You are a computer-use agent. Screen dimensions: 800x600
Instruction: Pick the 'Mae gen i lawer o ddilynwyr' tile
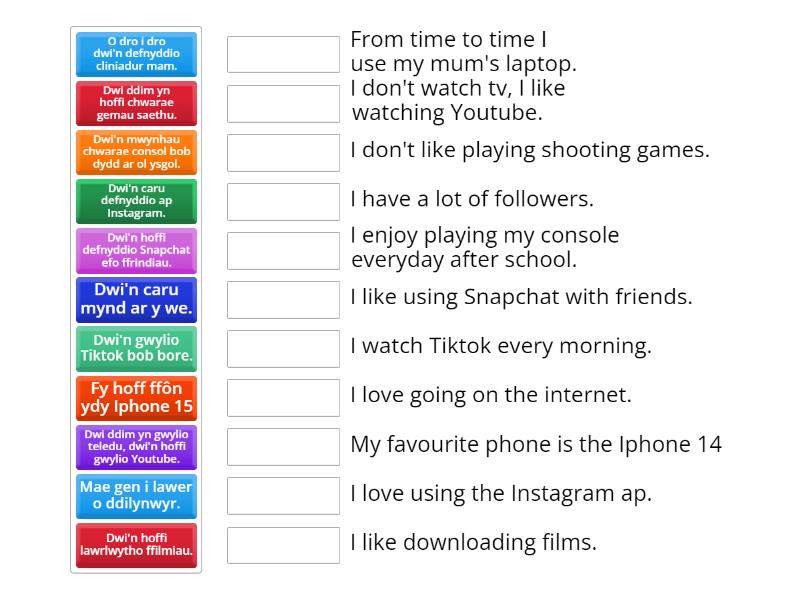pos(136,495)
